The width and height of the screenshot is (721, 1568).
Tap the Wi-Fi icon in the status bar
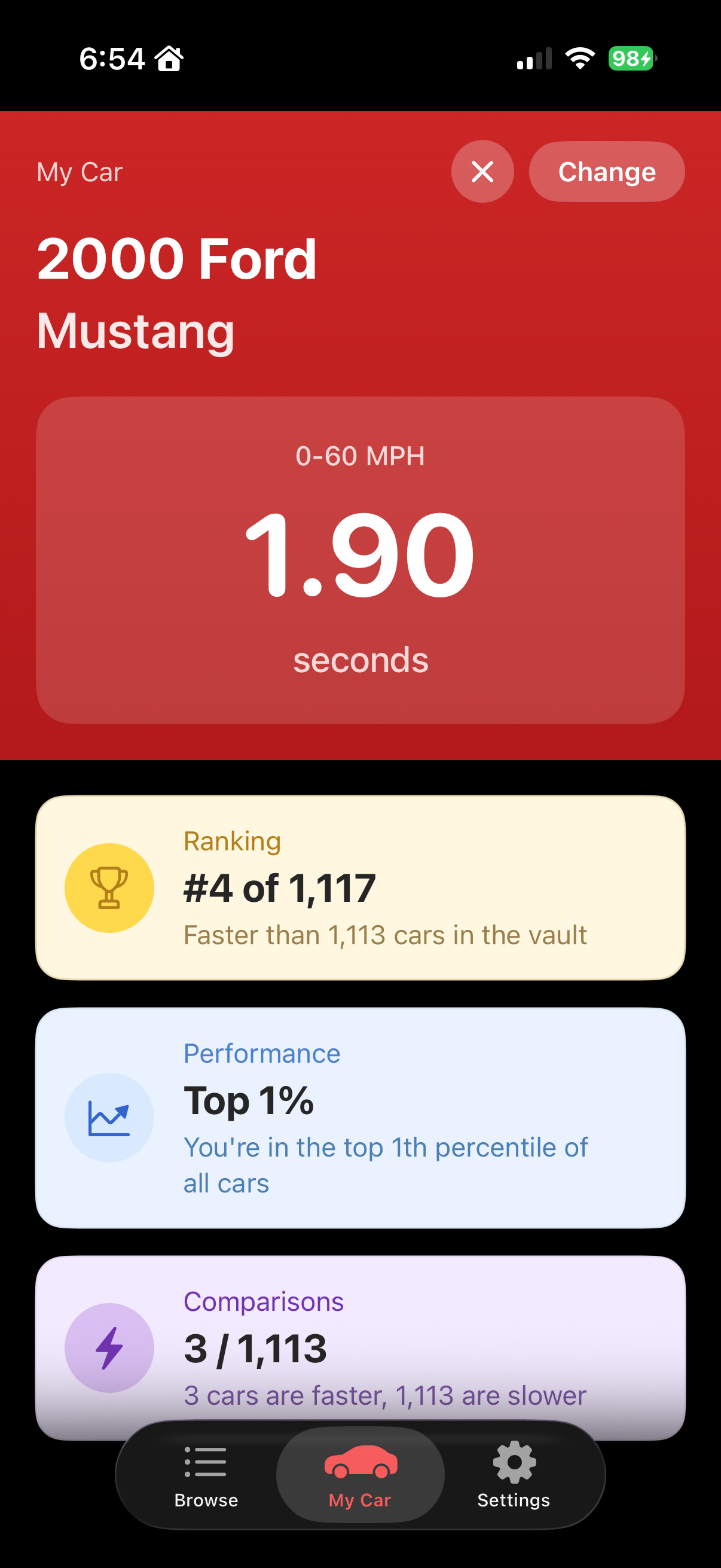tap(579, 57)
